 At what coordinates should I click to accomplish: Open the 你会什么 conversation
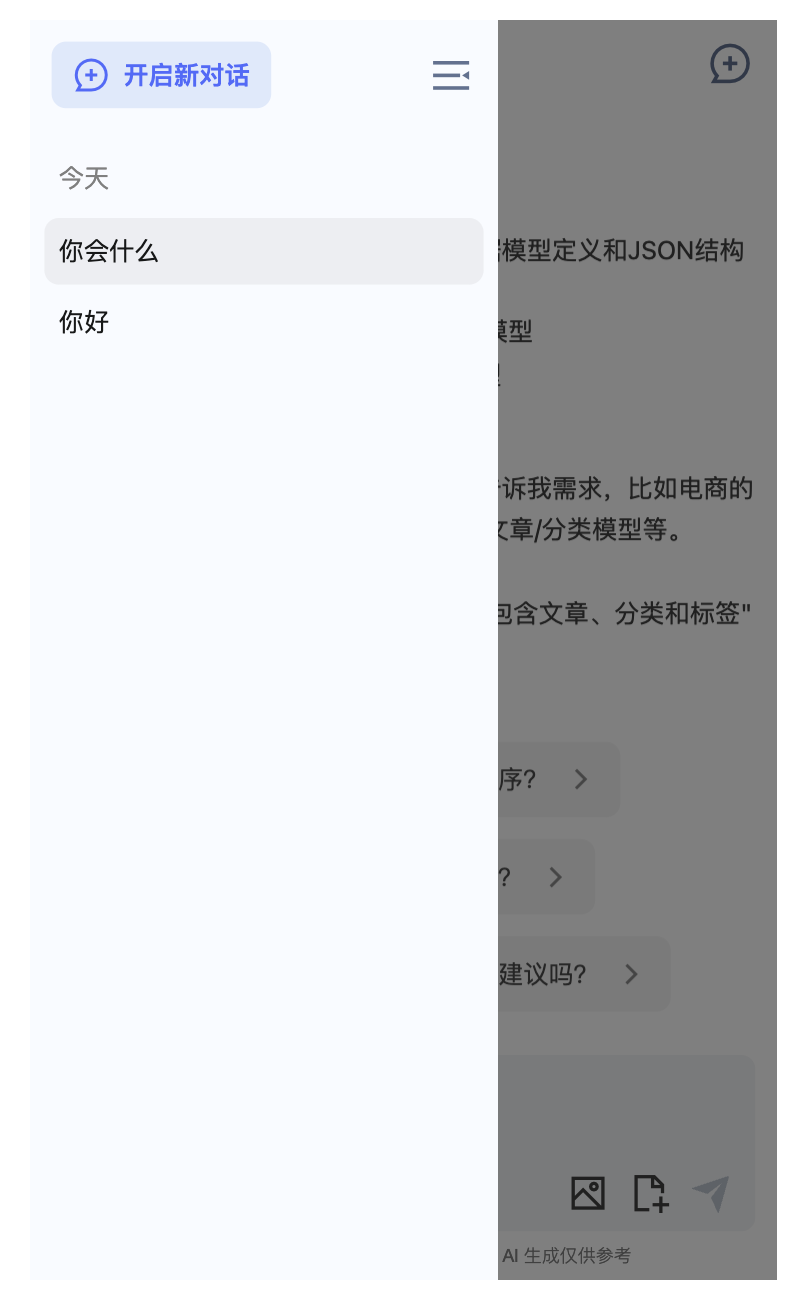point(263,251)
